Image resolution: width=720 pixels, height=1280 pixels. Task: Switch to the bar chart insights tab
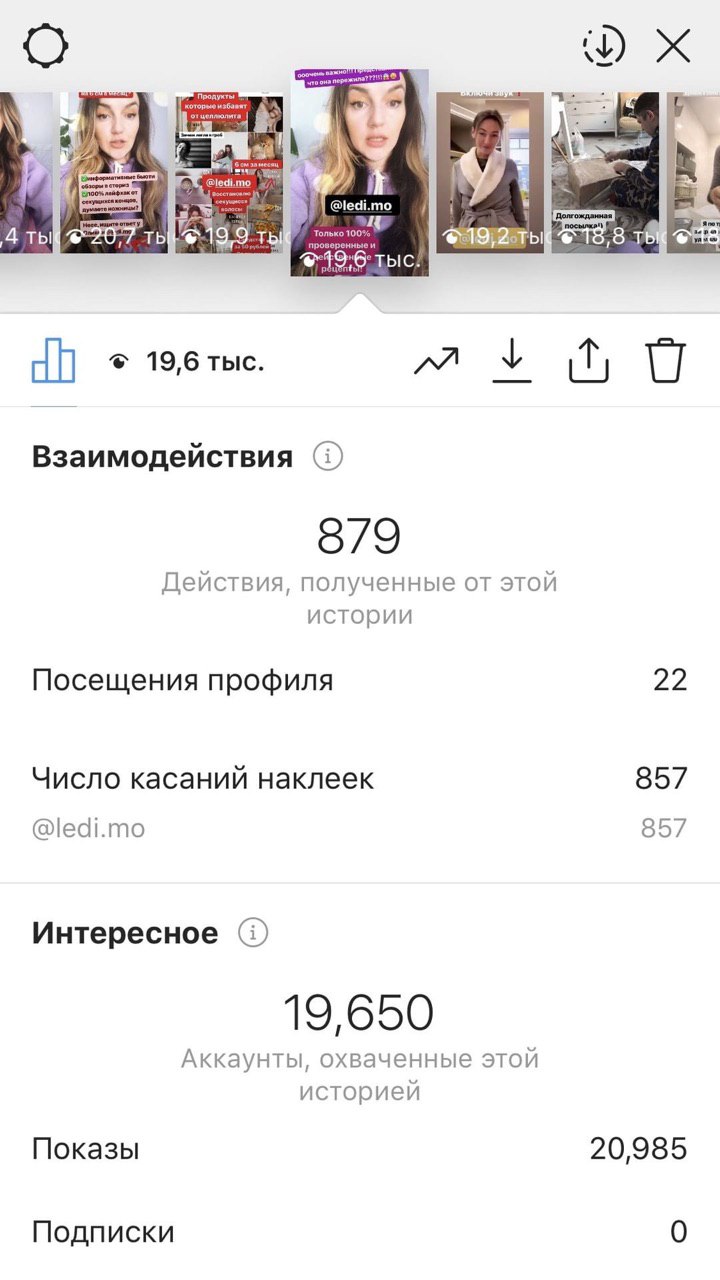click(54, 361)
